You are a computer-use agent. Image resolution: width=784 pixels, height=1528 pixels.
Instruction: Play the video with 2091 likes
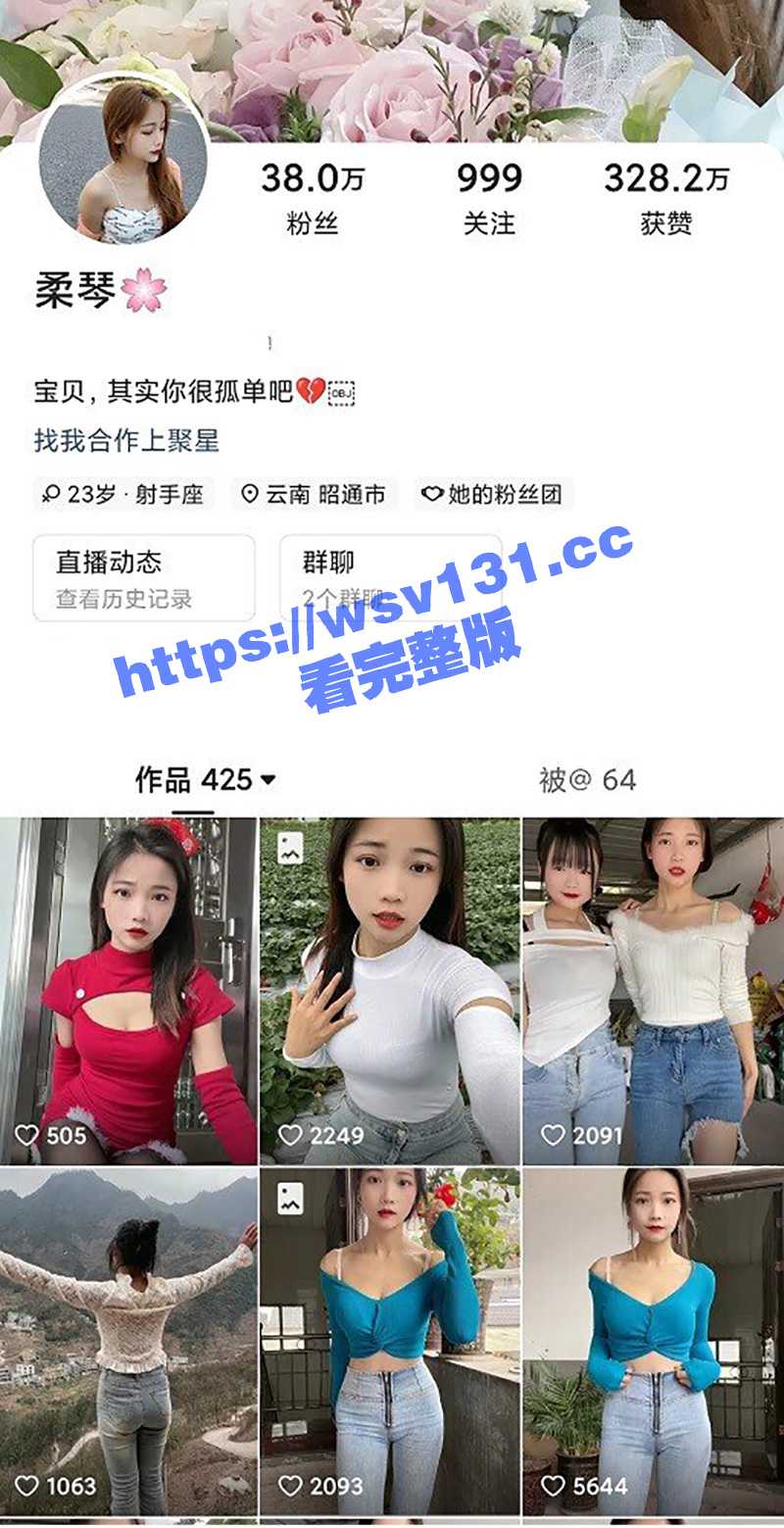pyautogui.click(x=653, y=990)
